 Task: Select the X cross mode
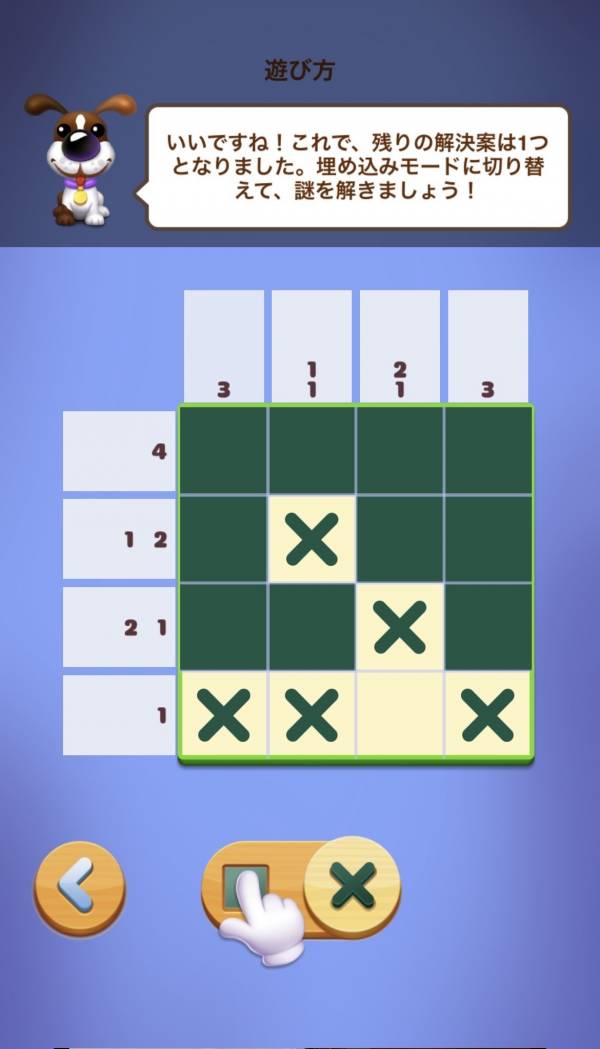click(x=351, y=884)
